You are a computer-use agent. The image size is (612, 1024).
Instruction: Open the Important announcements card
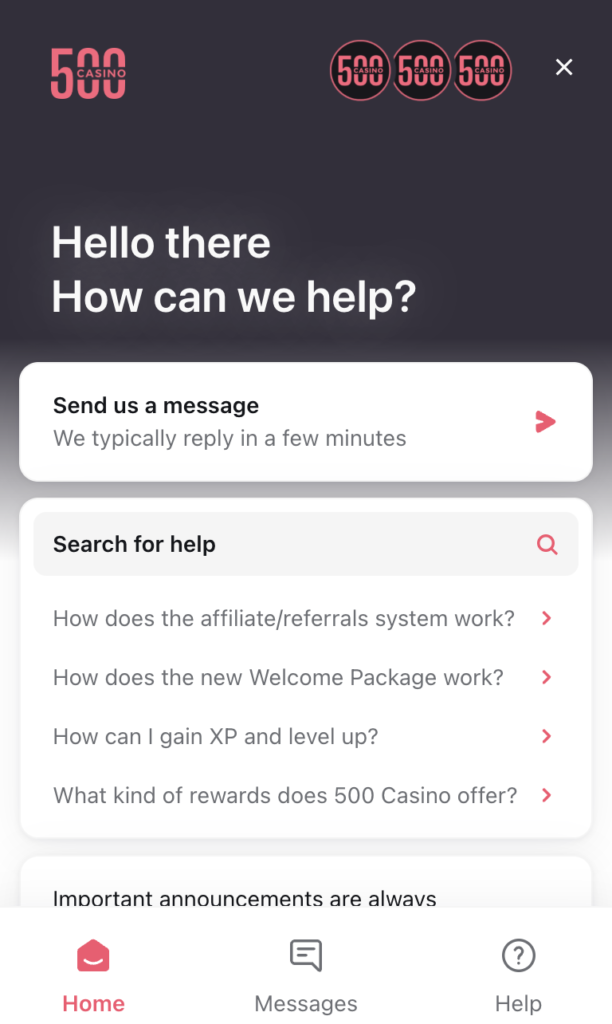coord(305,890)
